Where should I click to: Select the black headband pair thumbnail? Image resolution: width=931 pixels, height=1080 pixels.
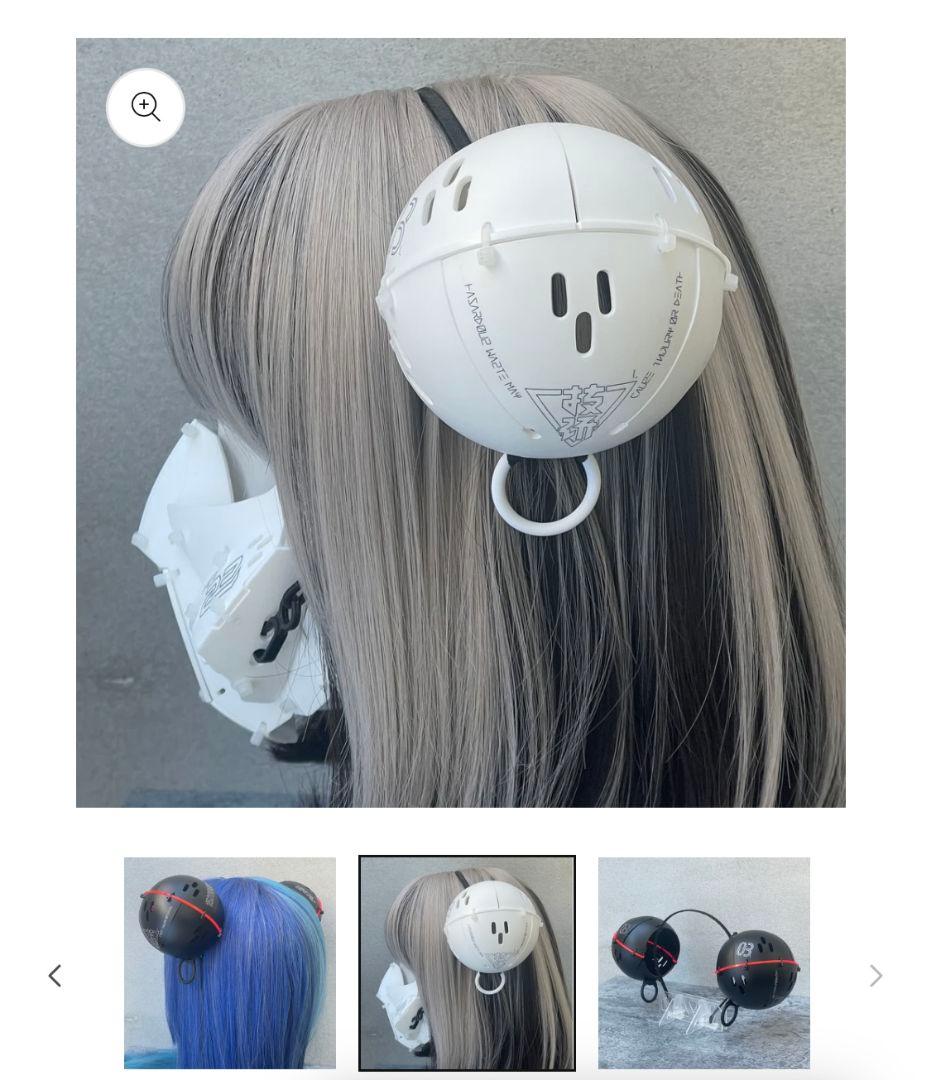pyautogui.click(x=704, y=962)
